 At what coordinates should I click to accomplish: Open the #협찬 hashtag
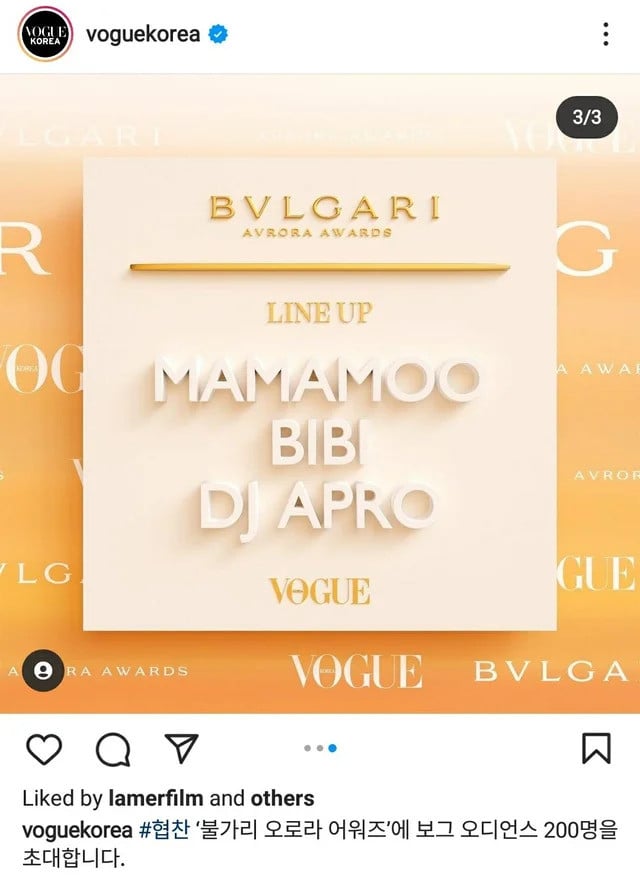coord(164,830)
